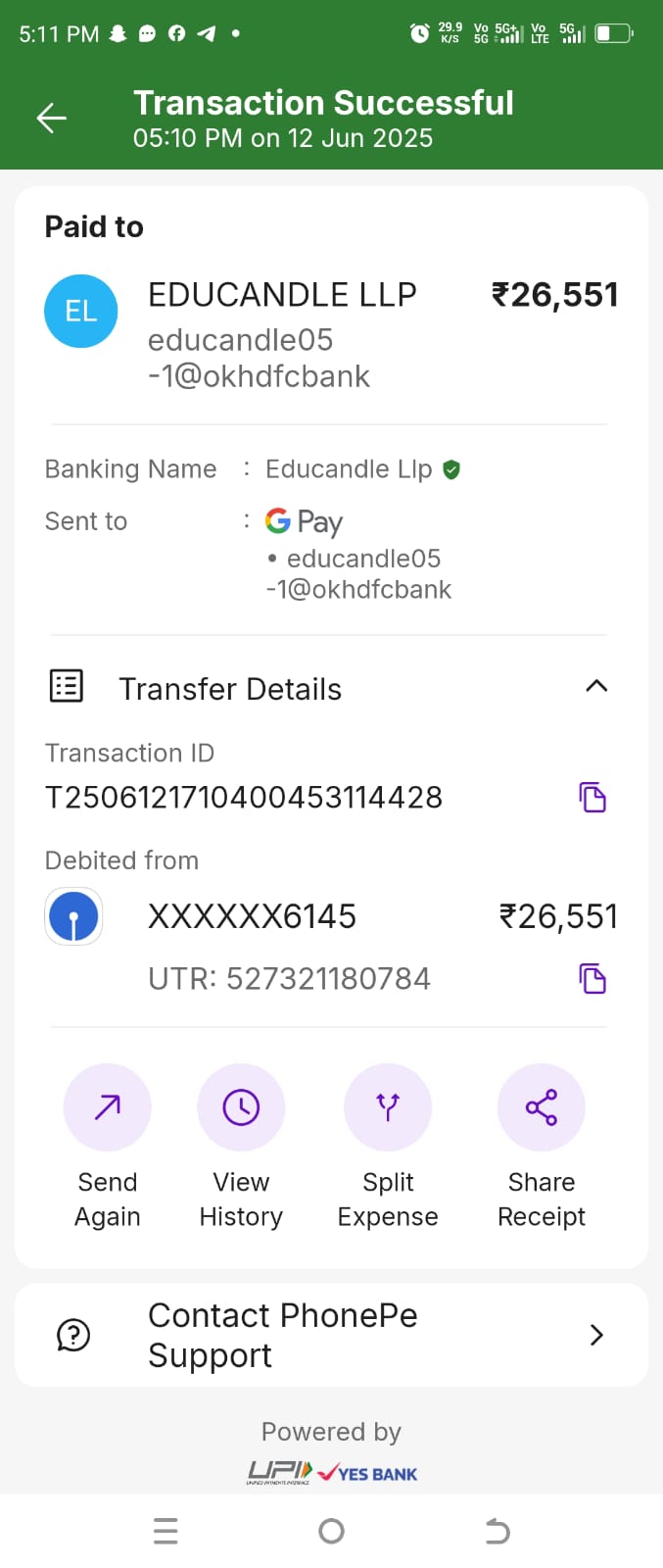This screenshot has width=663, height=1568.
Task: Go back using the header arrow
Action: [51, 119]
